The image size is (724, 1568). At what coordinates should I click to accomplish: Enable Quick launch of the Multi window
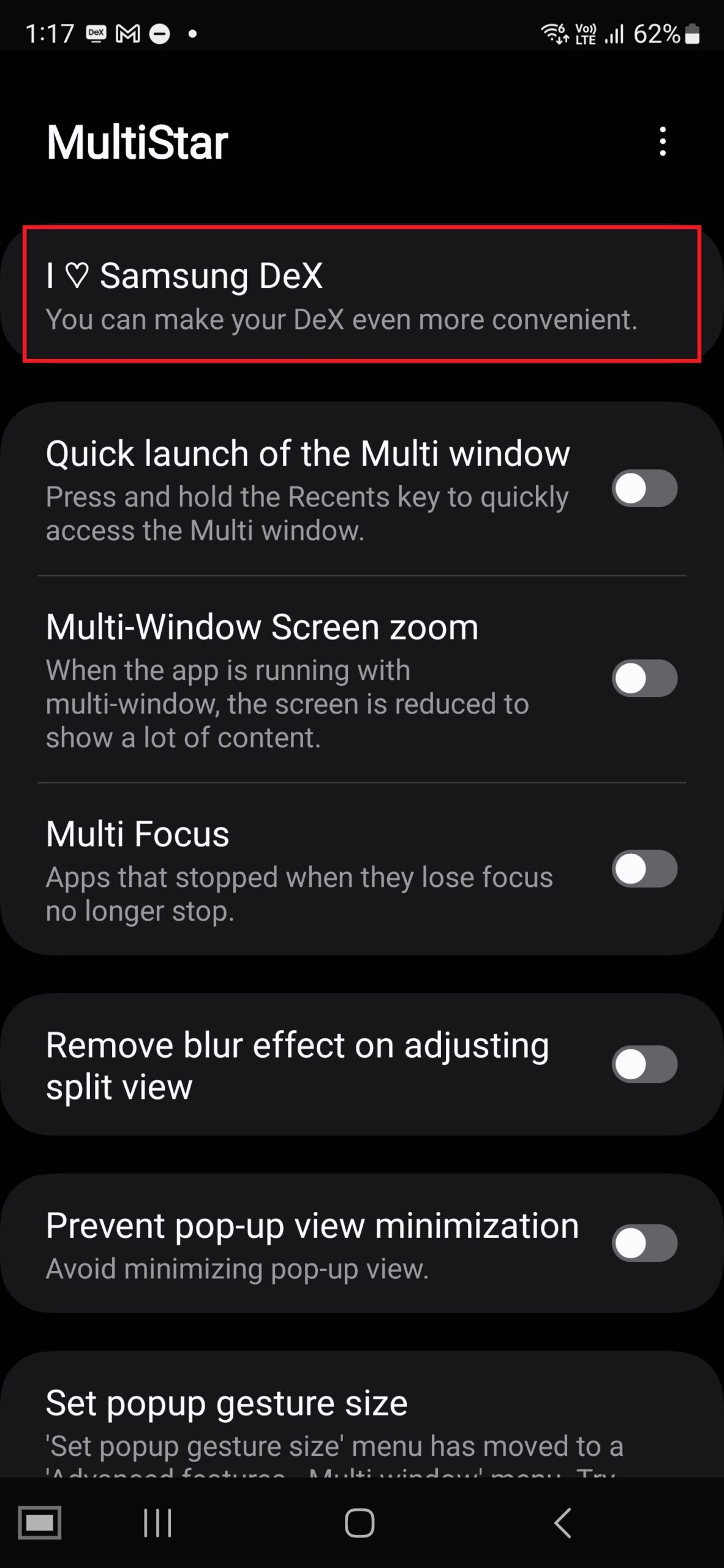[x=644, y=489]
